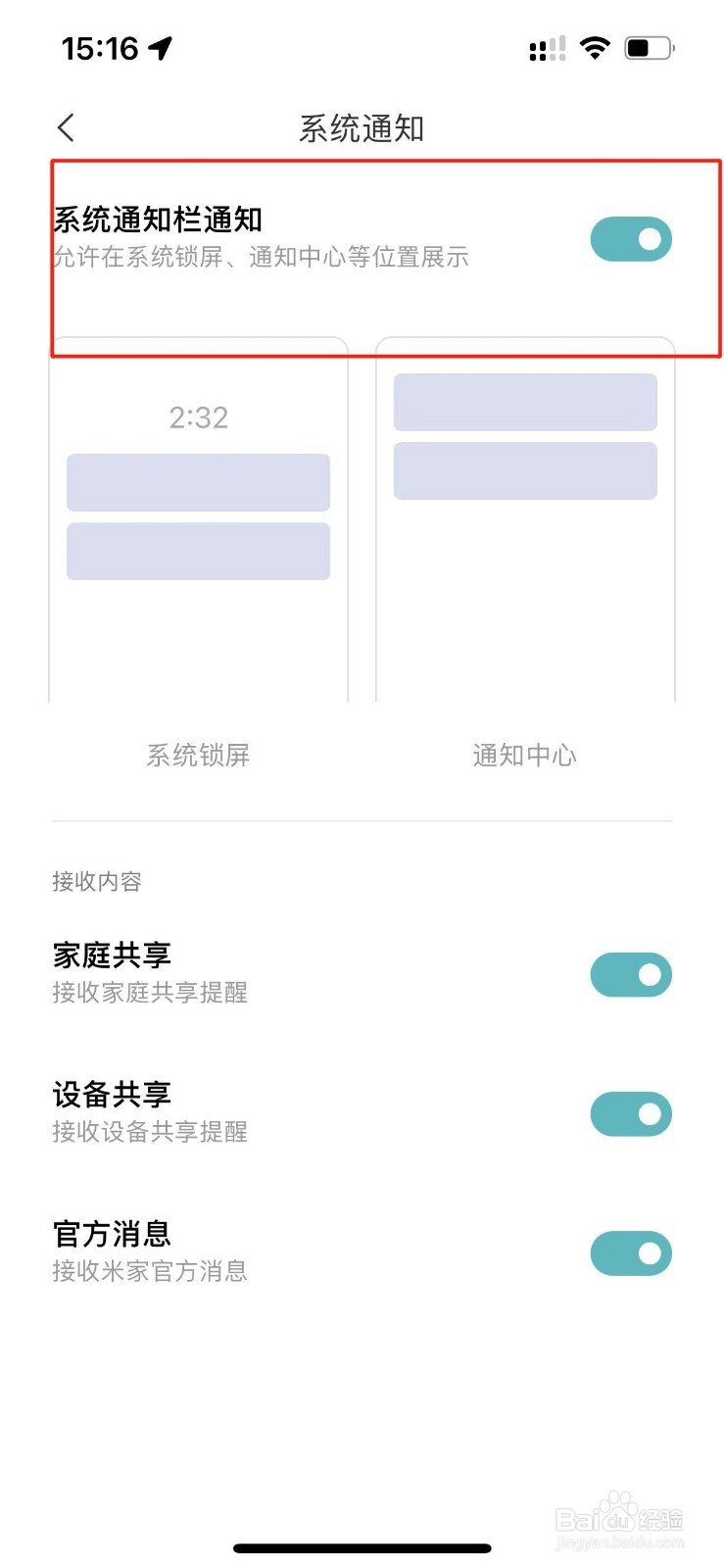The image size is (724, 1568).
Task: Tap the Wi-Fi icon in the status bar
Action: 592,45
